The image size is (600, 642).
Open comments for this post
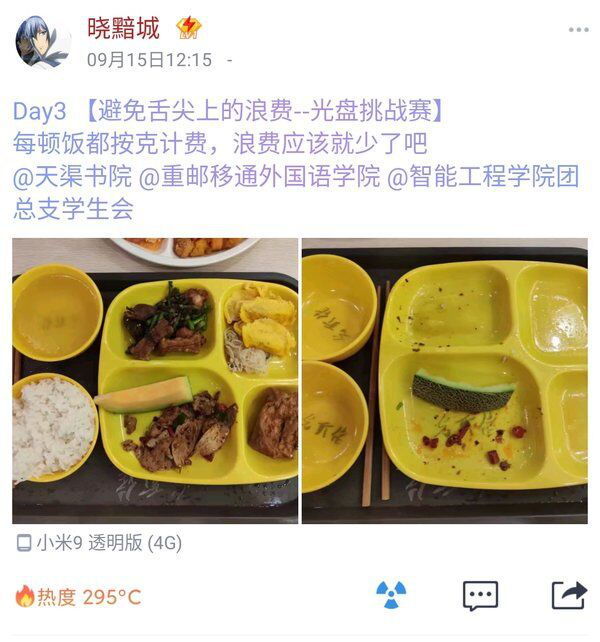480,595
